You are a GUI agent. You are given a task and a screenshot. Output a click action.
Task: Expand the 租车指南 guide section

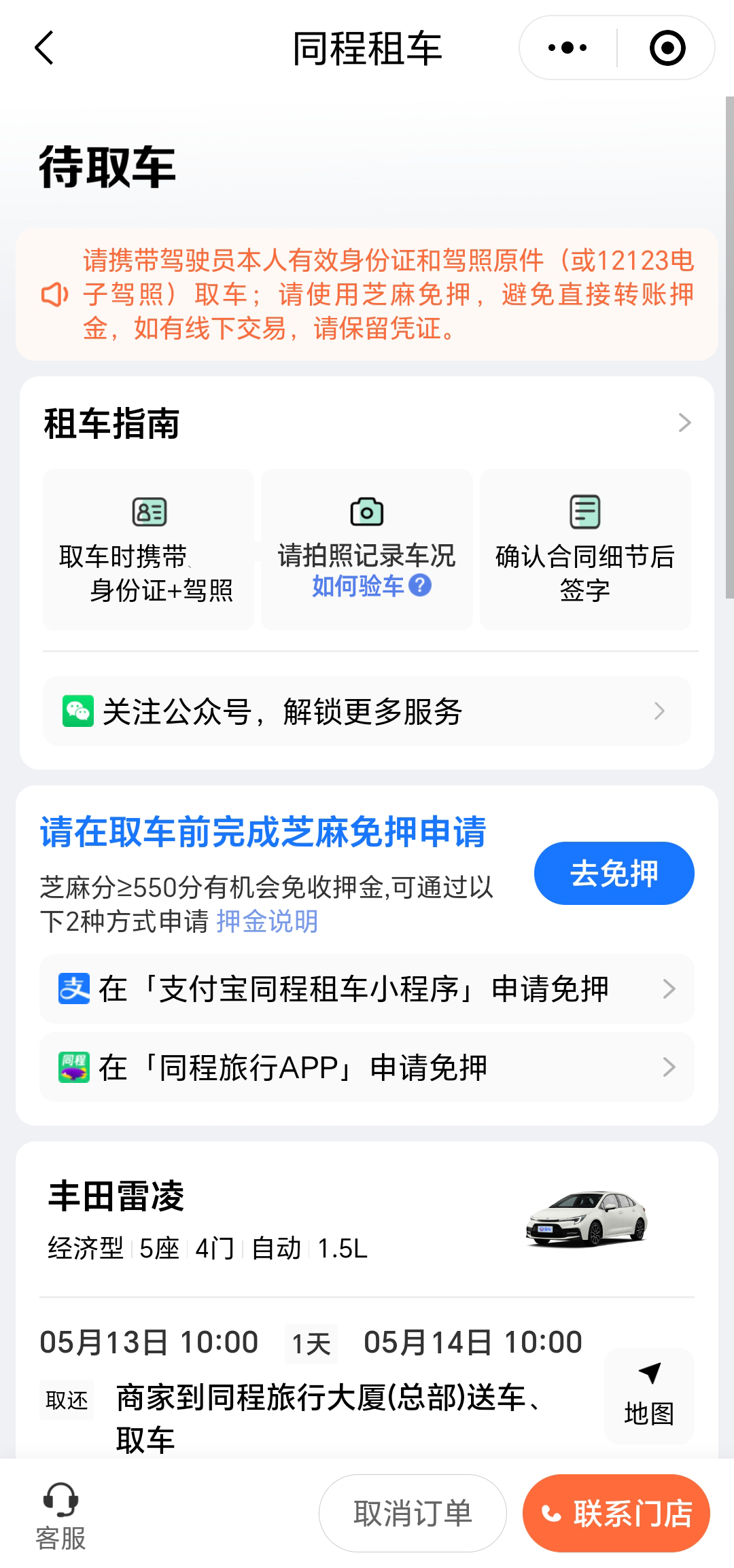coord(684,423)
